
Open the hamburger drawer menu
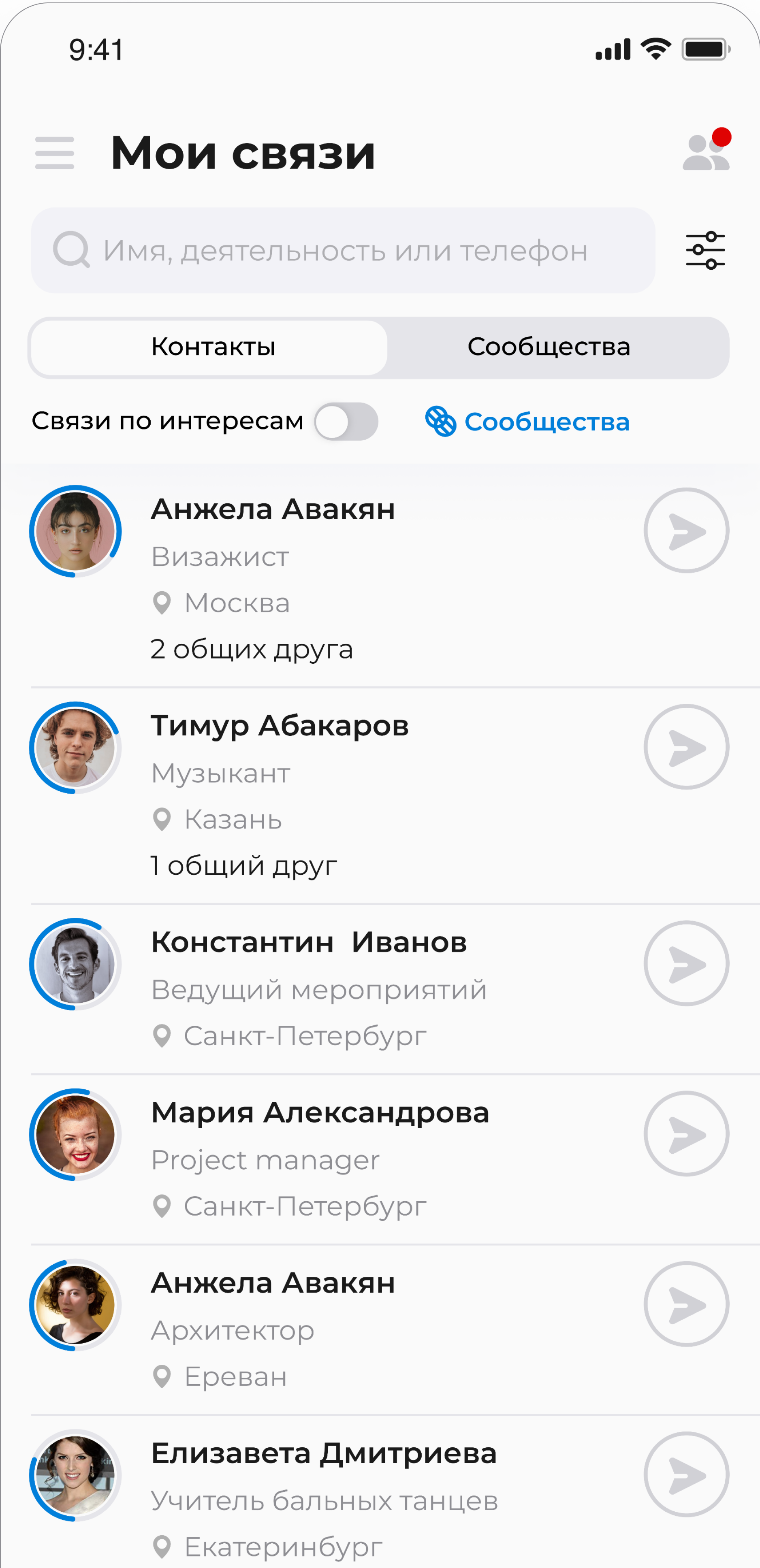pyautogui.click(x=55, y=153)
